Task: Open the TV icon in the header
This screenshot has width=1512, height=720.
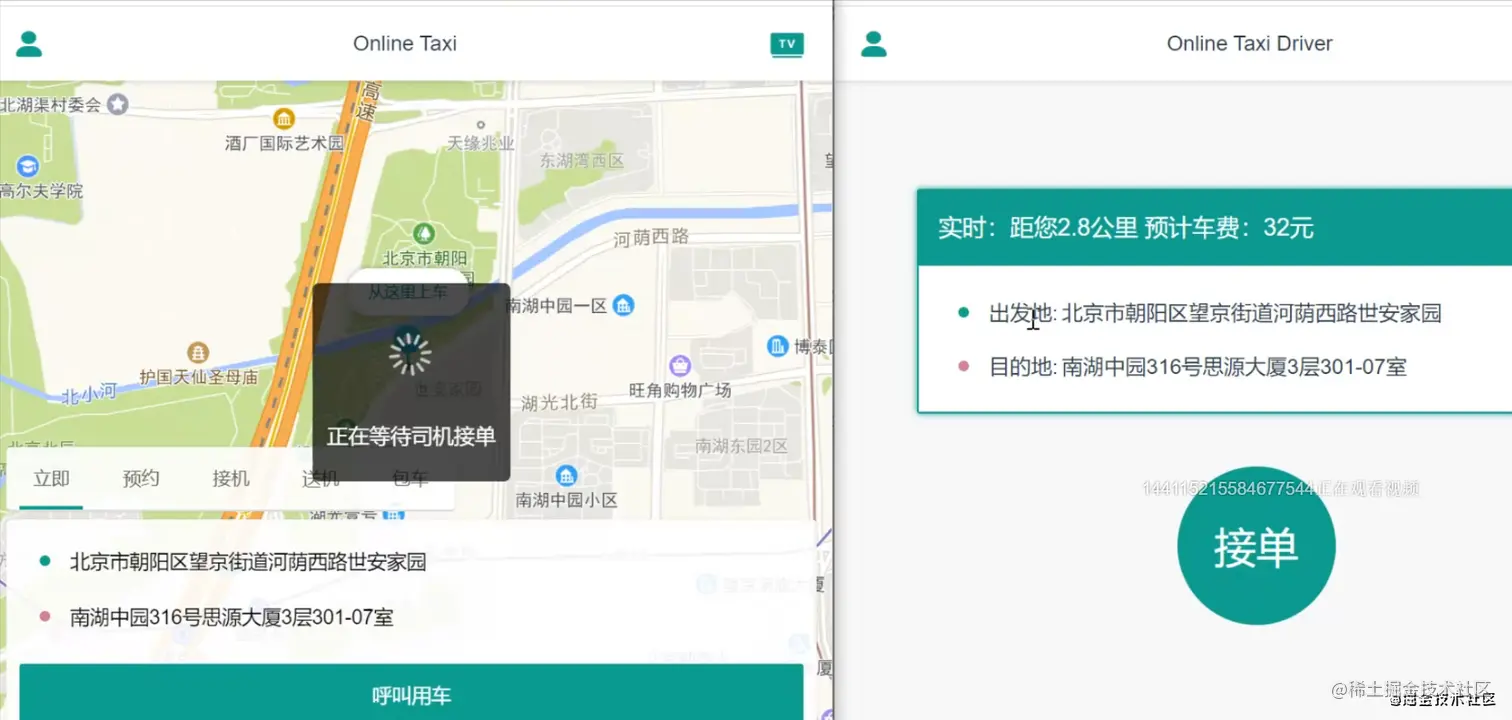Action: pyautogui.click(x=787, y=44)
